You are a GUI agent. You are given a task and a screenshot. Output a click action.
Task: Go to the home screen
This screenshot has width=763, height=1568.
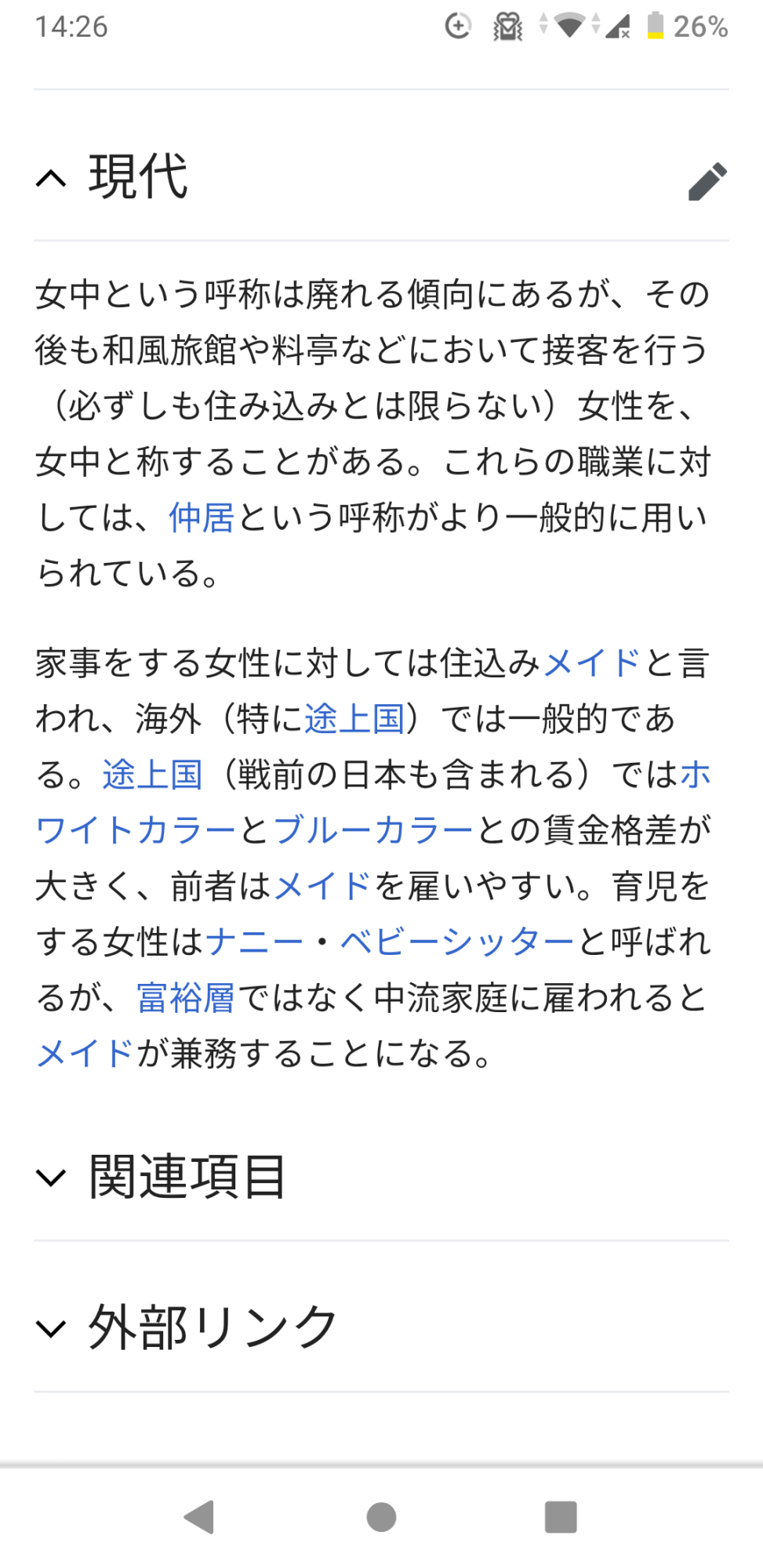381,1516
